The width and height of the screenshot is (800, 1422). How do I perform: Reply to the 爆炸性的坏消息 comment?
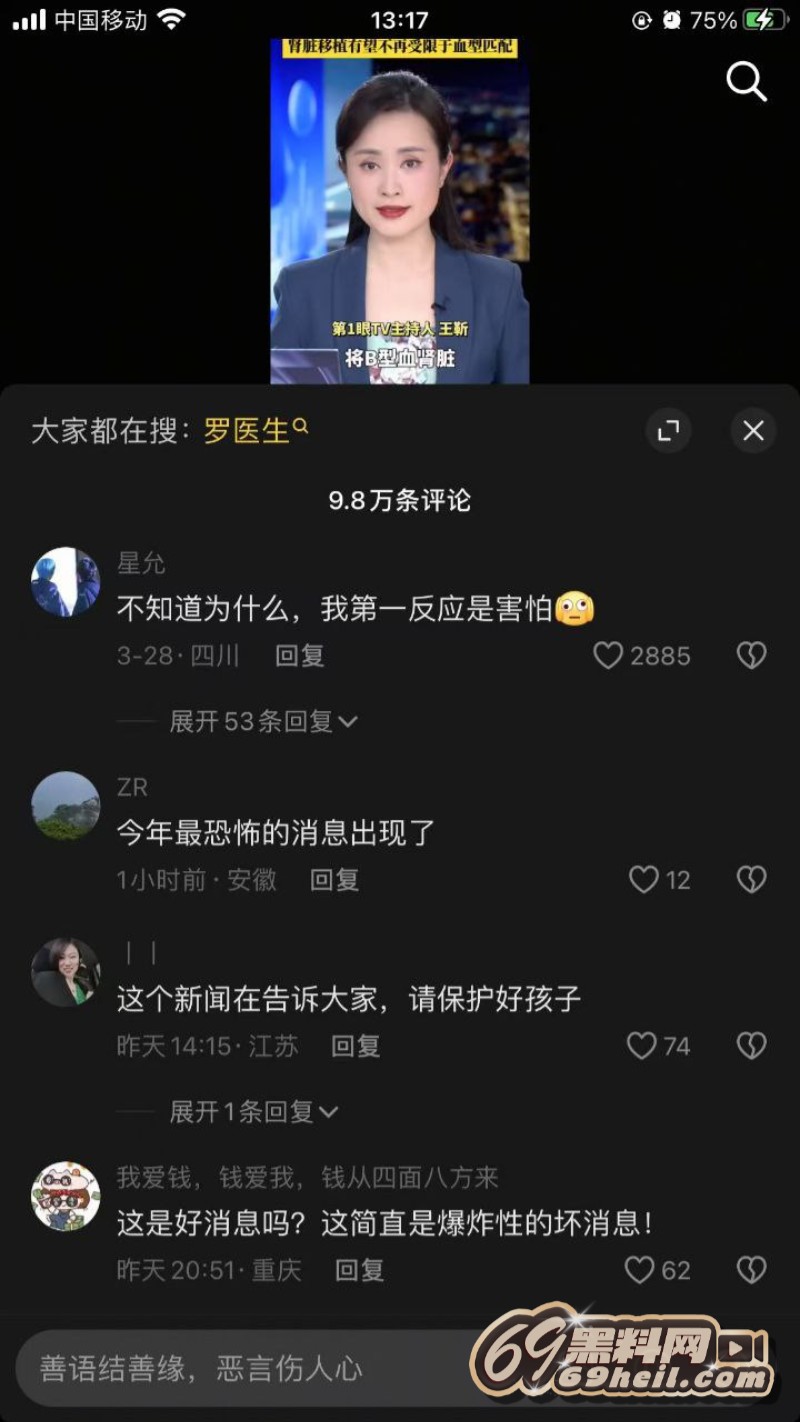pos(359,1270)
